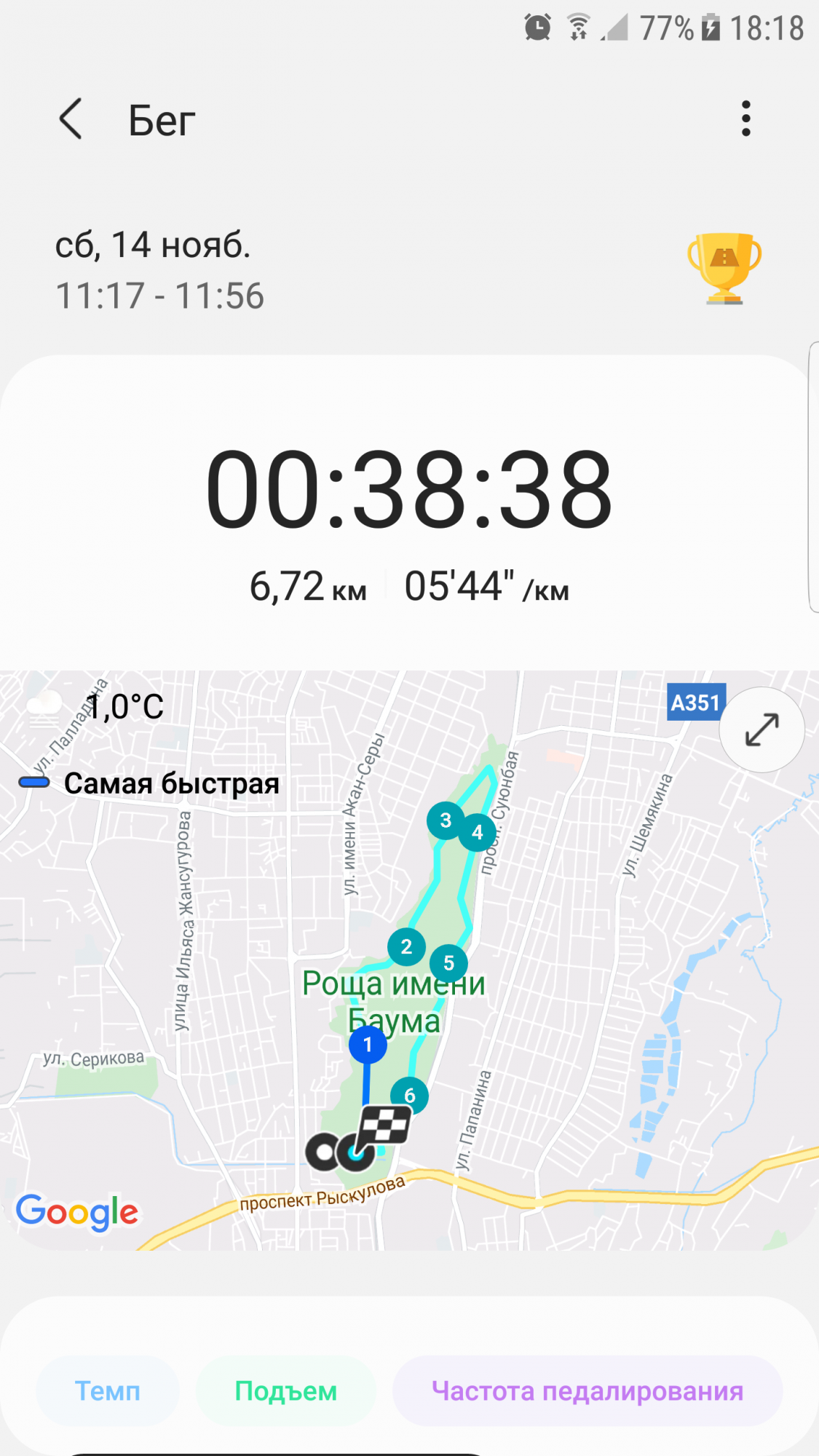Select the Подъем chip
The height and width of the screenshot is (1456, 819).
tap(285, 1391)
